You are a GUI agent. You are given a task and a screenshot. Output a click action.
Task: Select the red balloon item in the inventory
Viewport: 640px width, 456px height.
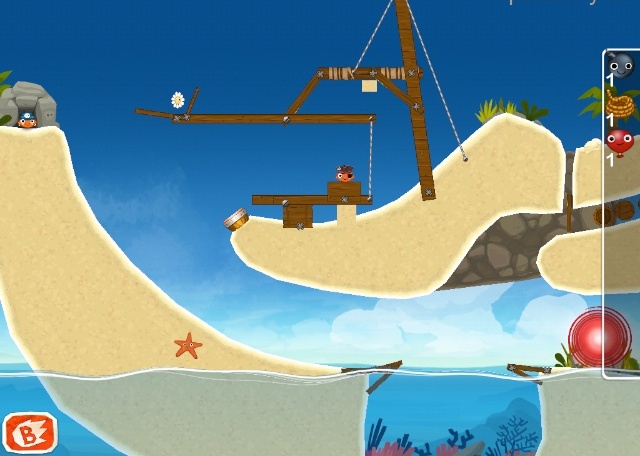point(619,141)
